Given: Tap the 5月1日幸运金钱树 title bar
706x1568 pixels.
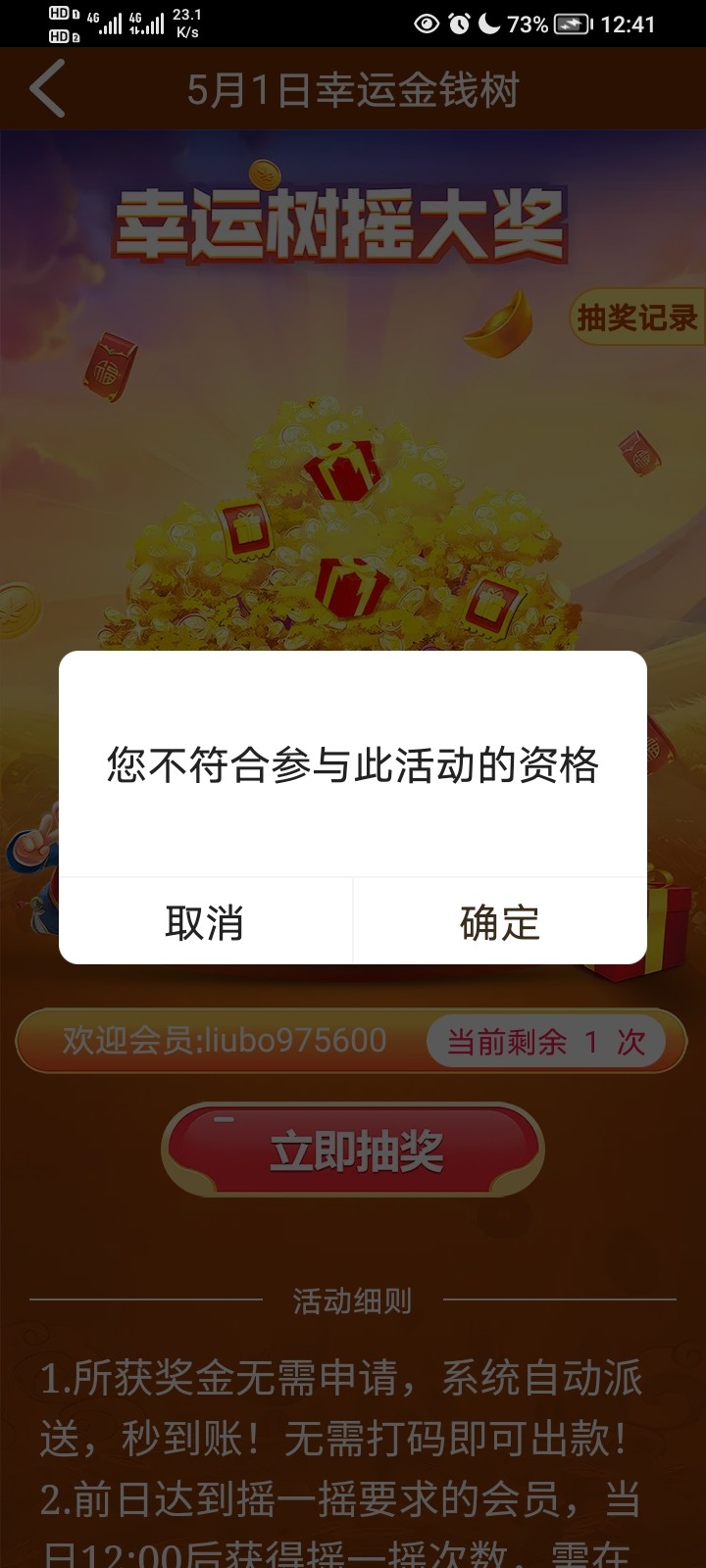Looking at the screenshot, I should [353, 88].
